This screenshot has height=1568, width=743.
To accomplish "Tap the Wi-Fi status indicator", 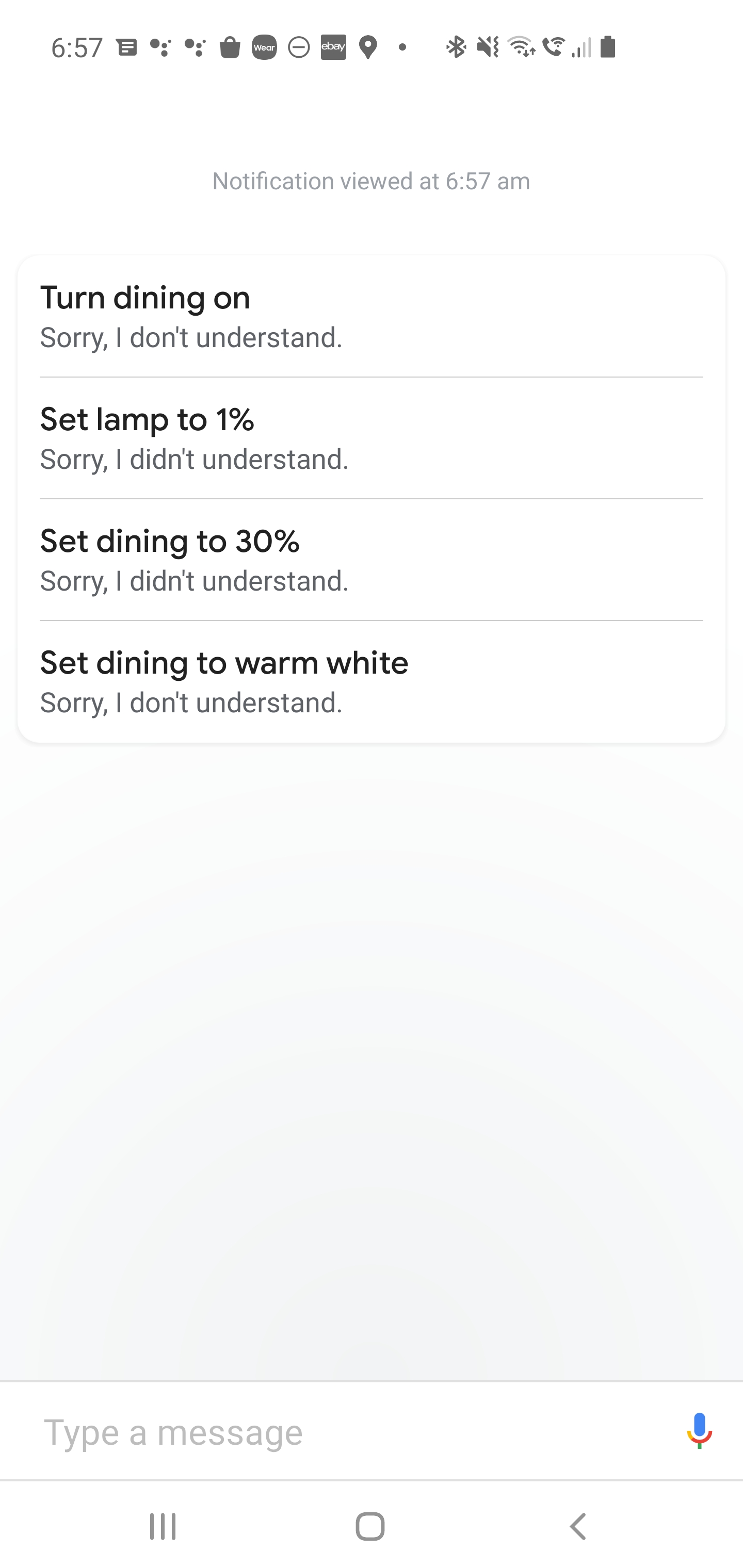I will click(521, 48).
